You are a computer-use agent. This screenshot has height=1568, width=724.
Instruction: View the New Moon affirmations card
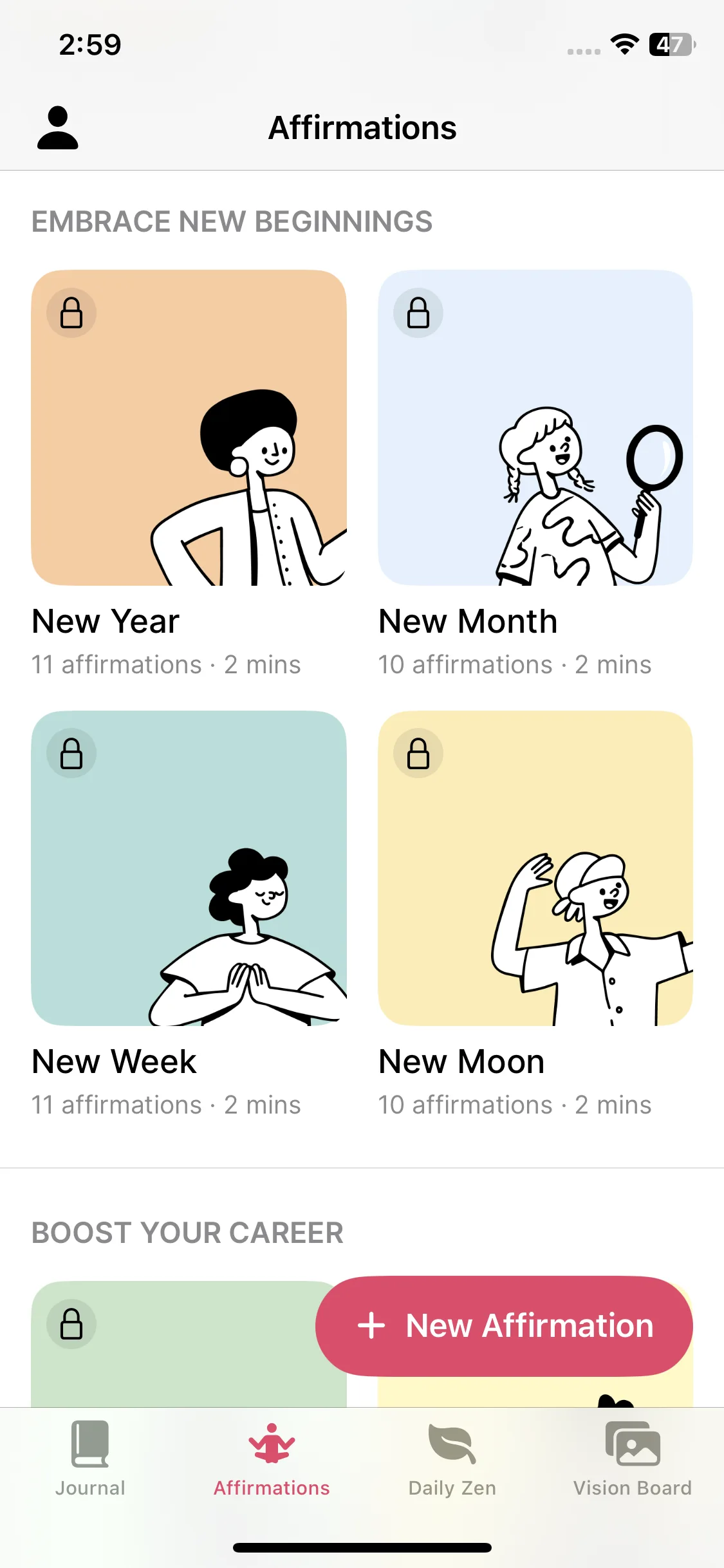coord(535,868)
